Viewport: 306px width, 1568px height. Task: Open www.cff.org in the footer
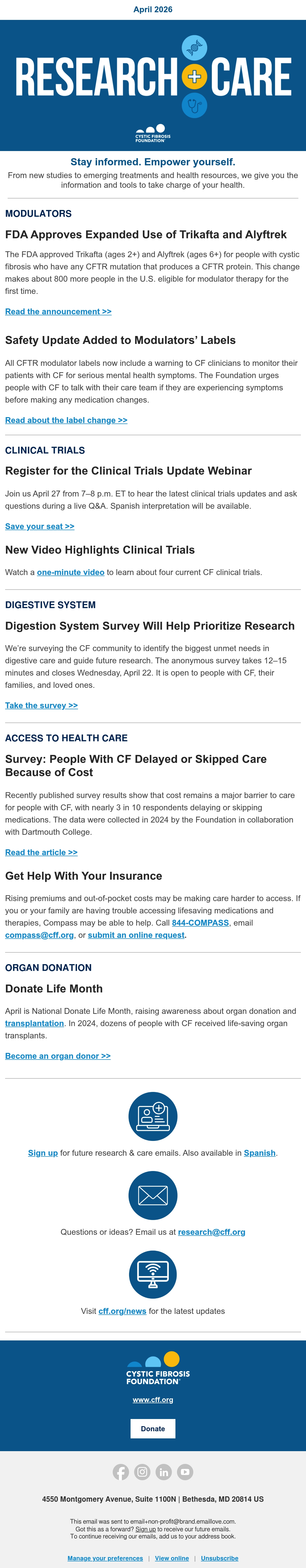pyautogui.click(x=153, y=1400)
